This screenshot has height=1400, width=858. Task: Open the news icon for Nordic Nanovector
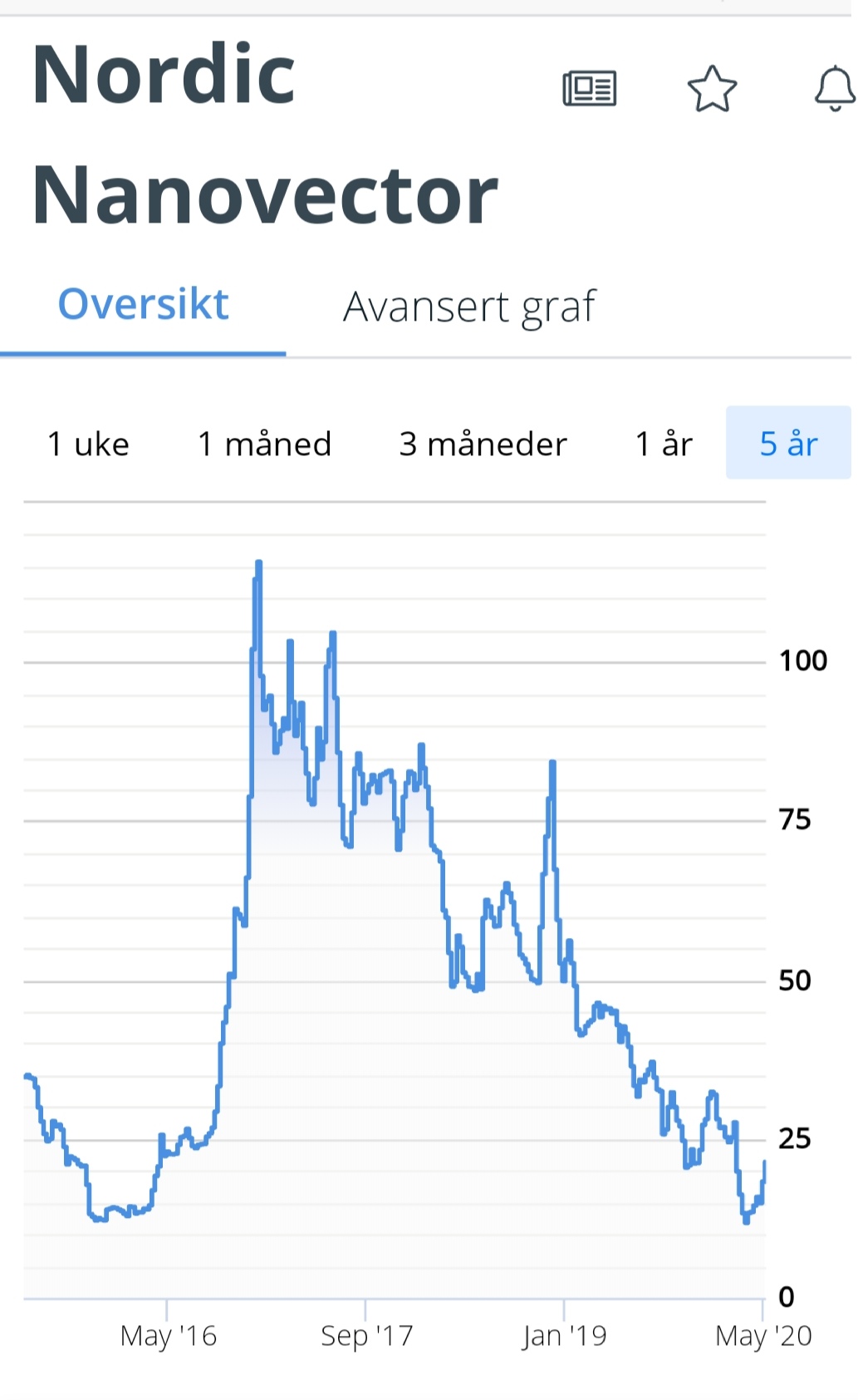click(x=590, y=88)
